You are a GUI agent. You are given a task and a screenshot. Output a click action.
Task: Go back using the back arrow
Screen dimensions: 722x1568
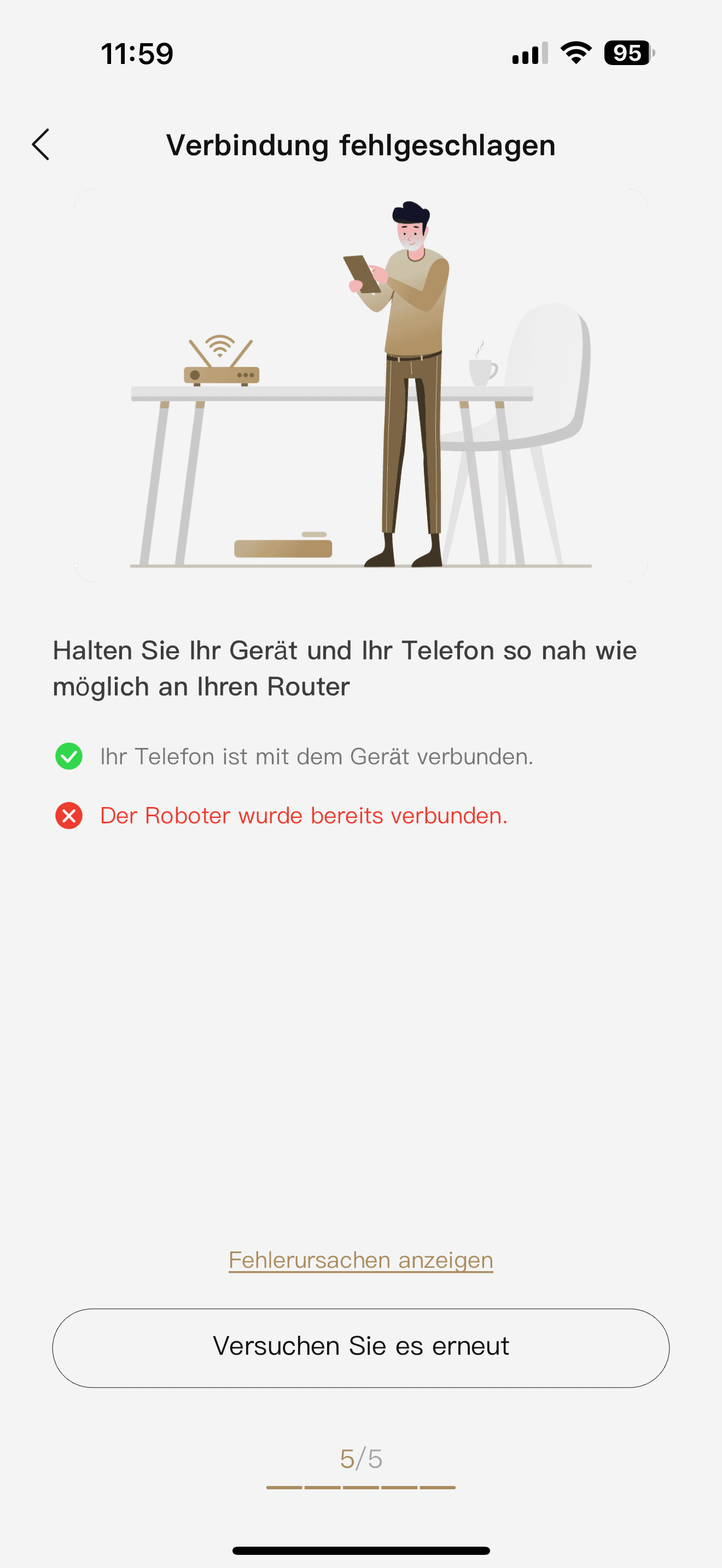click(x=41, y=145)
